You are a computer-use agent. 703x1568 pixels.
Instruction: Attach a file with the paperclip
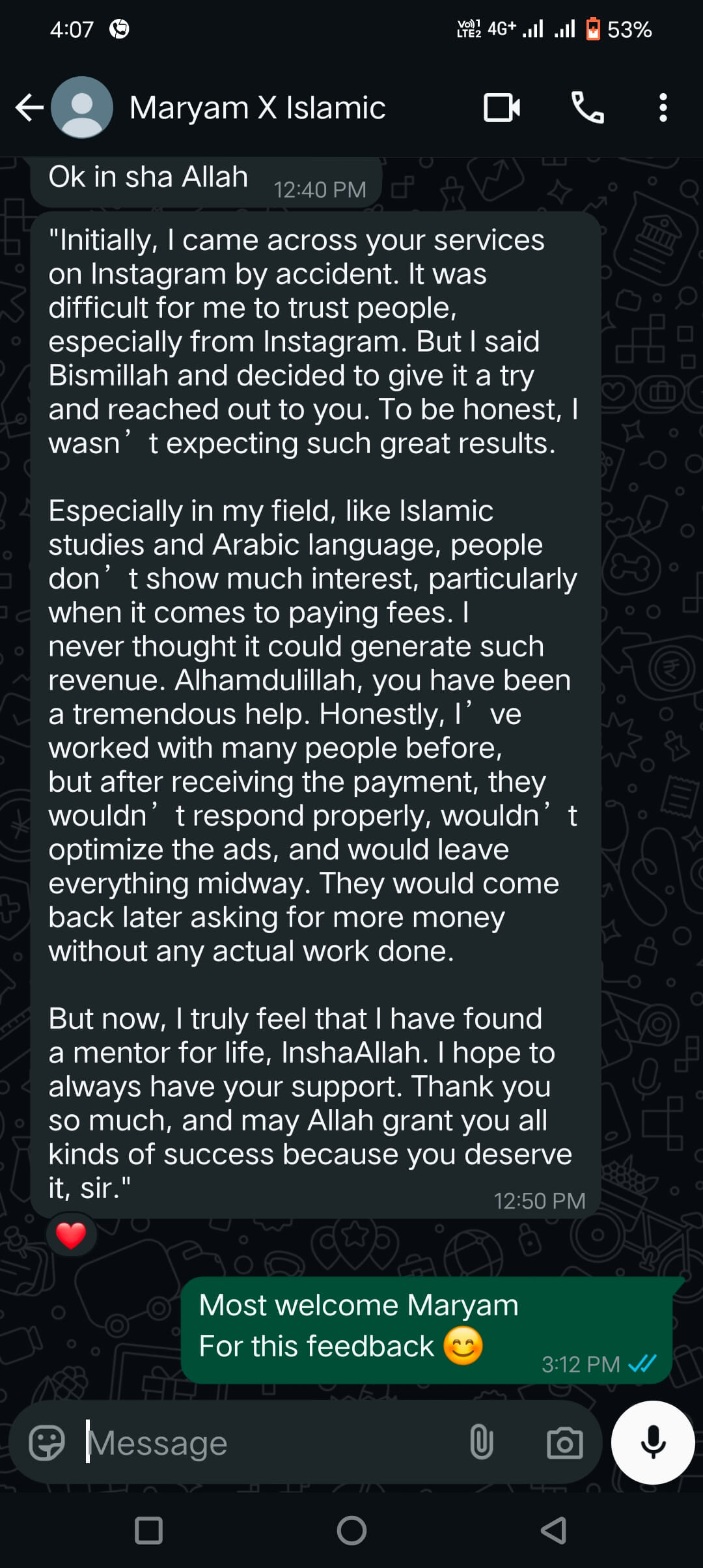[481, 1443]
